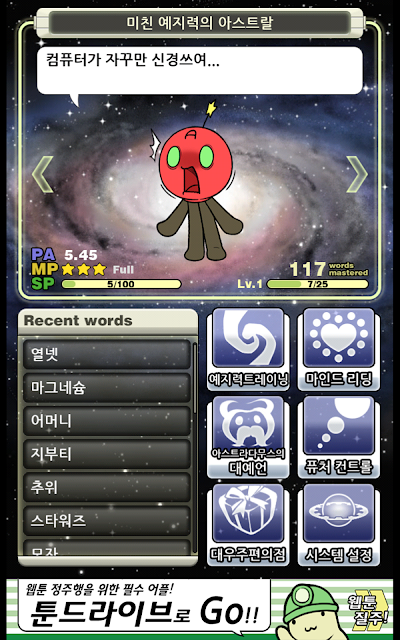Open 예지력트레이닝 training mode
400x640 pixels.
pyautogui.click(x=248, y=349)
